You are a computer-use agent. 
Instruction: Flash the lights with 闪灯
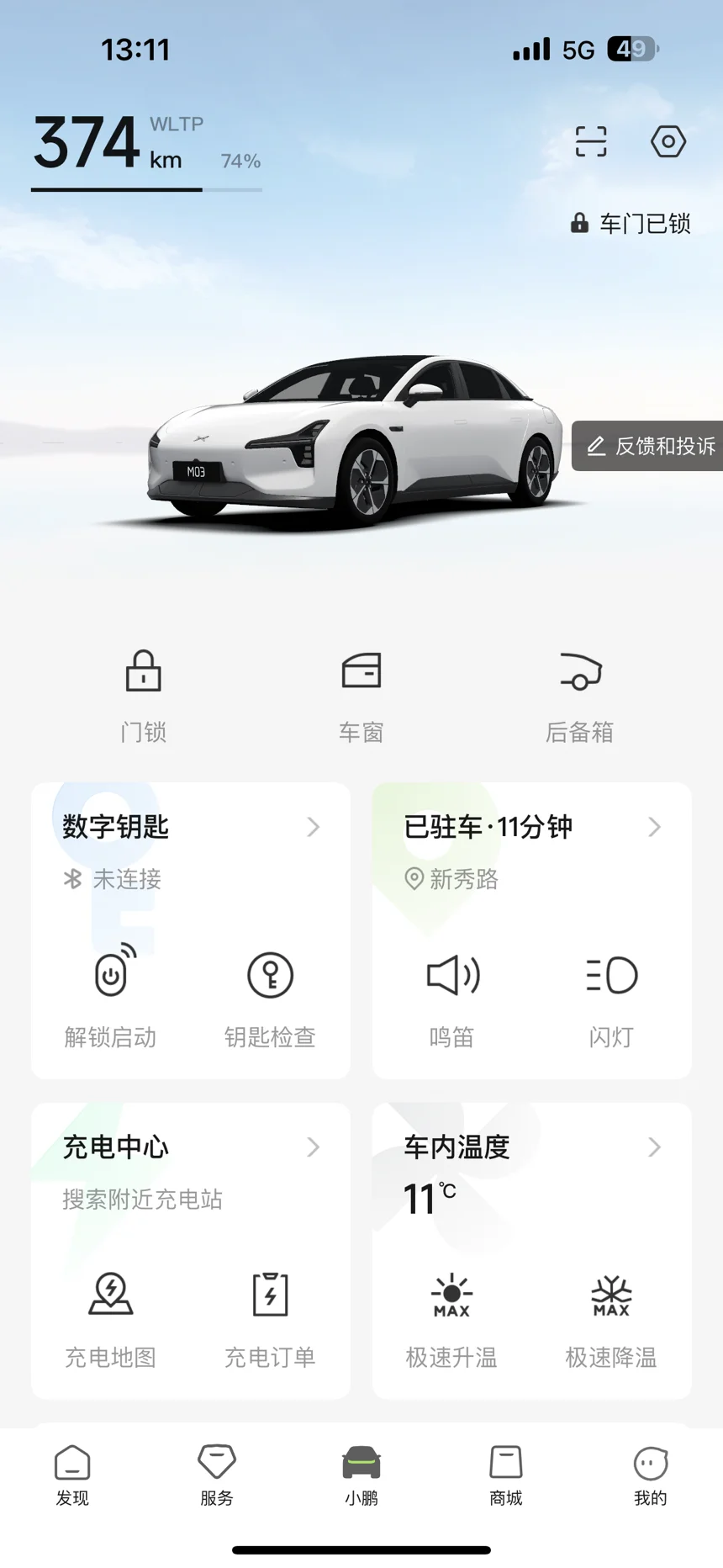611,995
